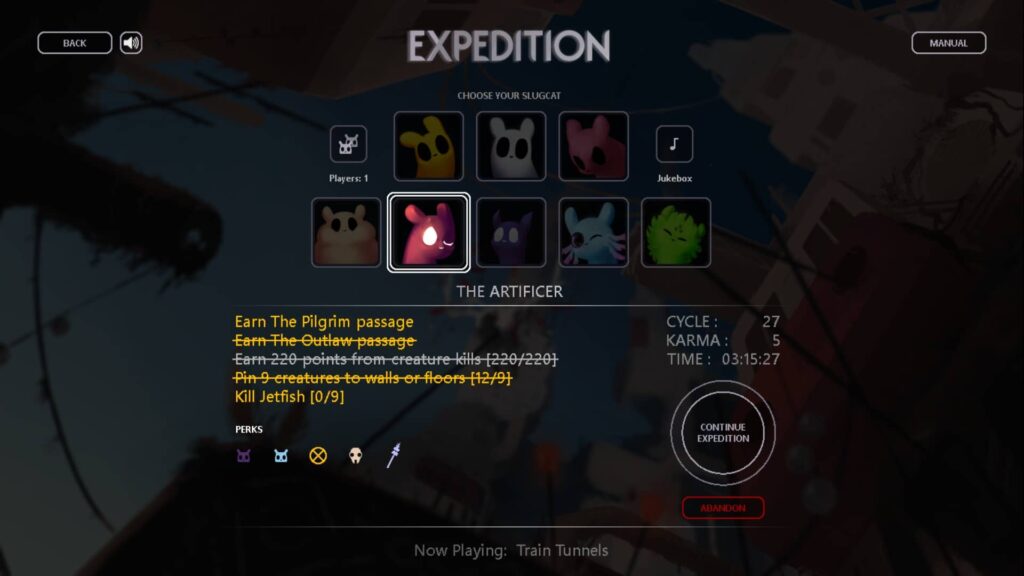Screen dimensions: 1024x576
Task: Tap the Back button
Action: (x=75, y=43)
